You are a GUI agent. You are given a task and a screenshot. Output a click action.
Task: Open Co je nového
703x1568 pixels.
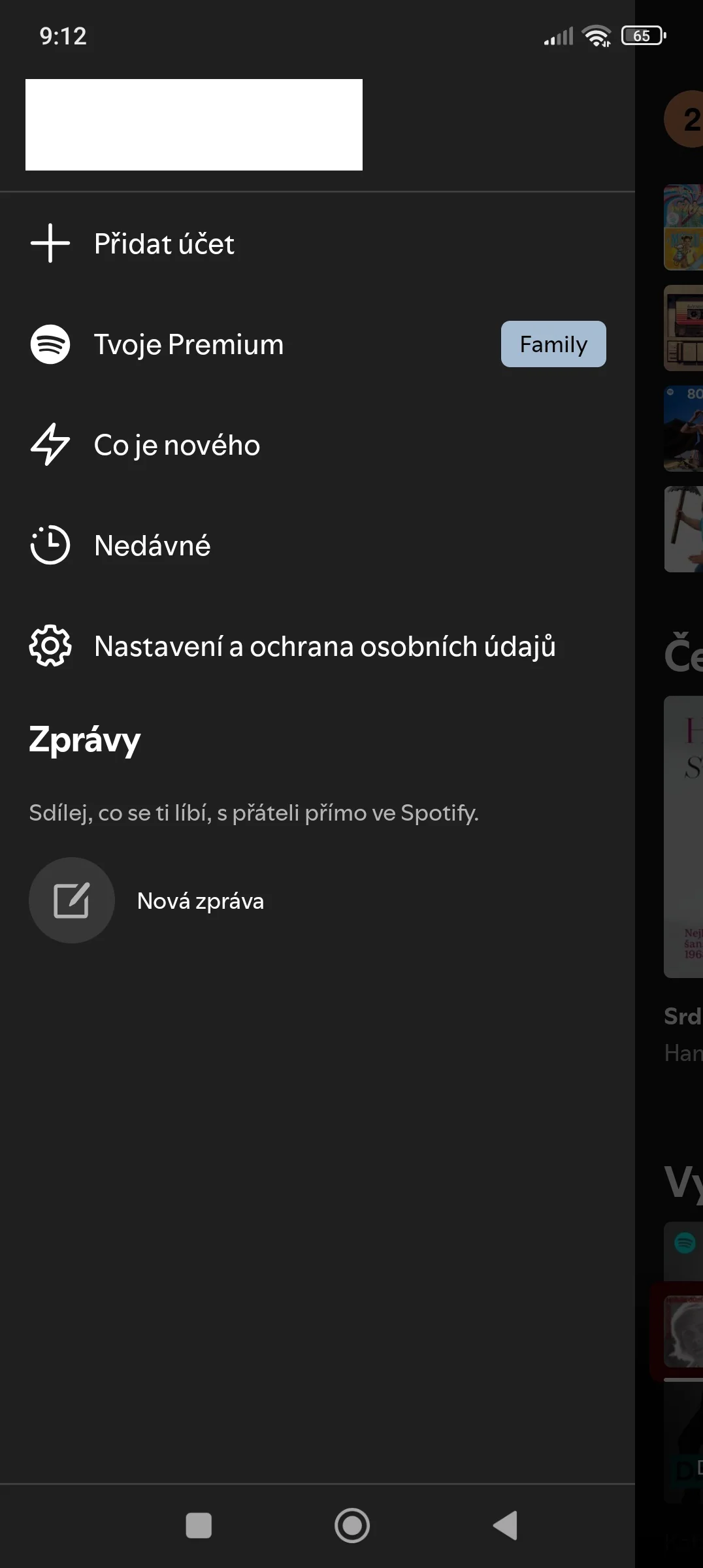click(x=176, y=445)
